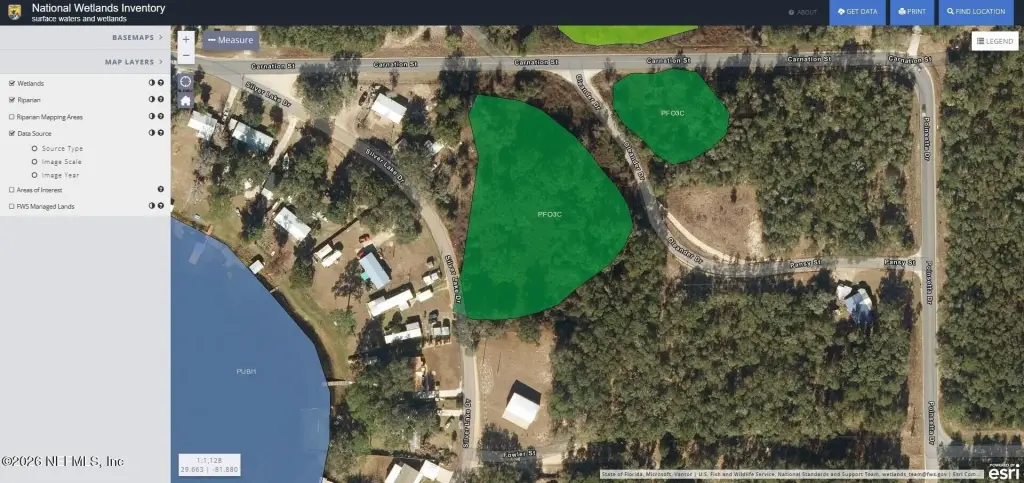Open the Legend panel
Screen dimensions: 1024x483
point(994,41)
